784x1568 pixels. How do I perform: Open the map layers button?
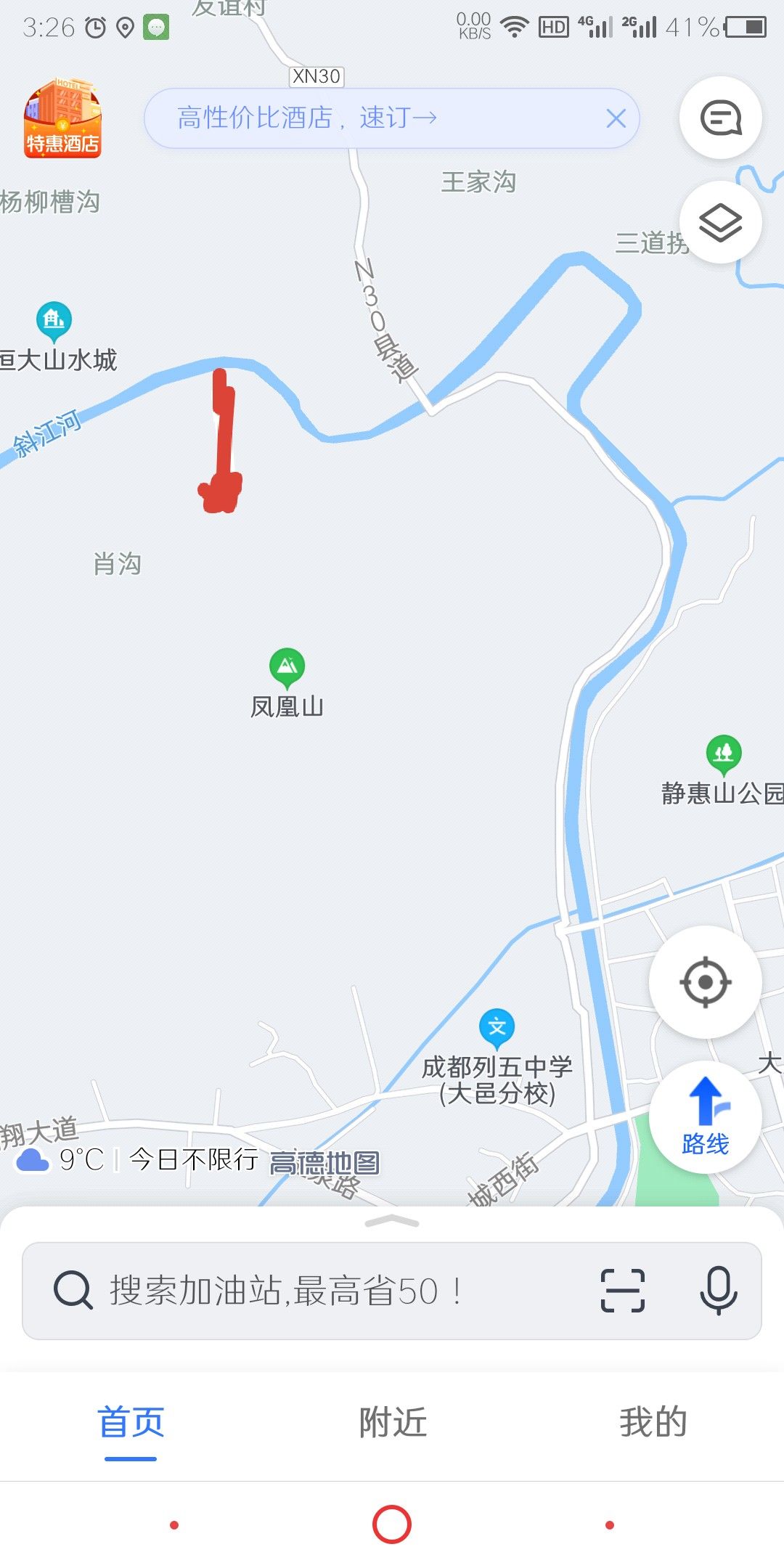pos(720,222)
